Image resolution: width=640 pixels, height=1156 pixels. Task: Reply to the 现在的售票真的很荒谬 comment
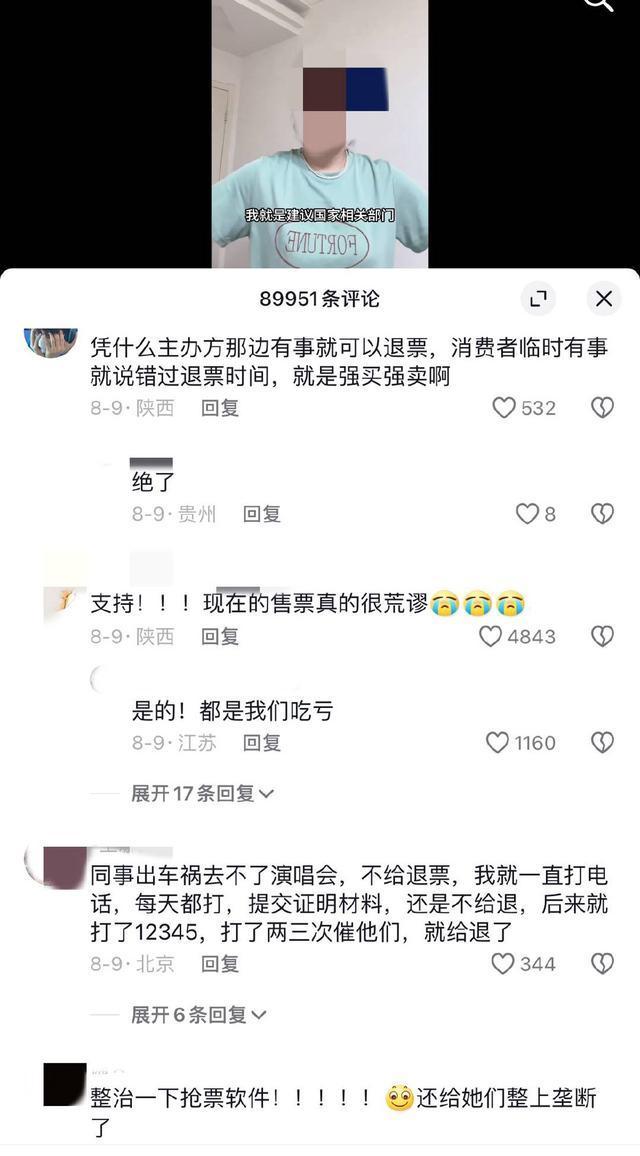click(x=220, y=636)
